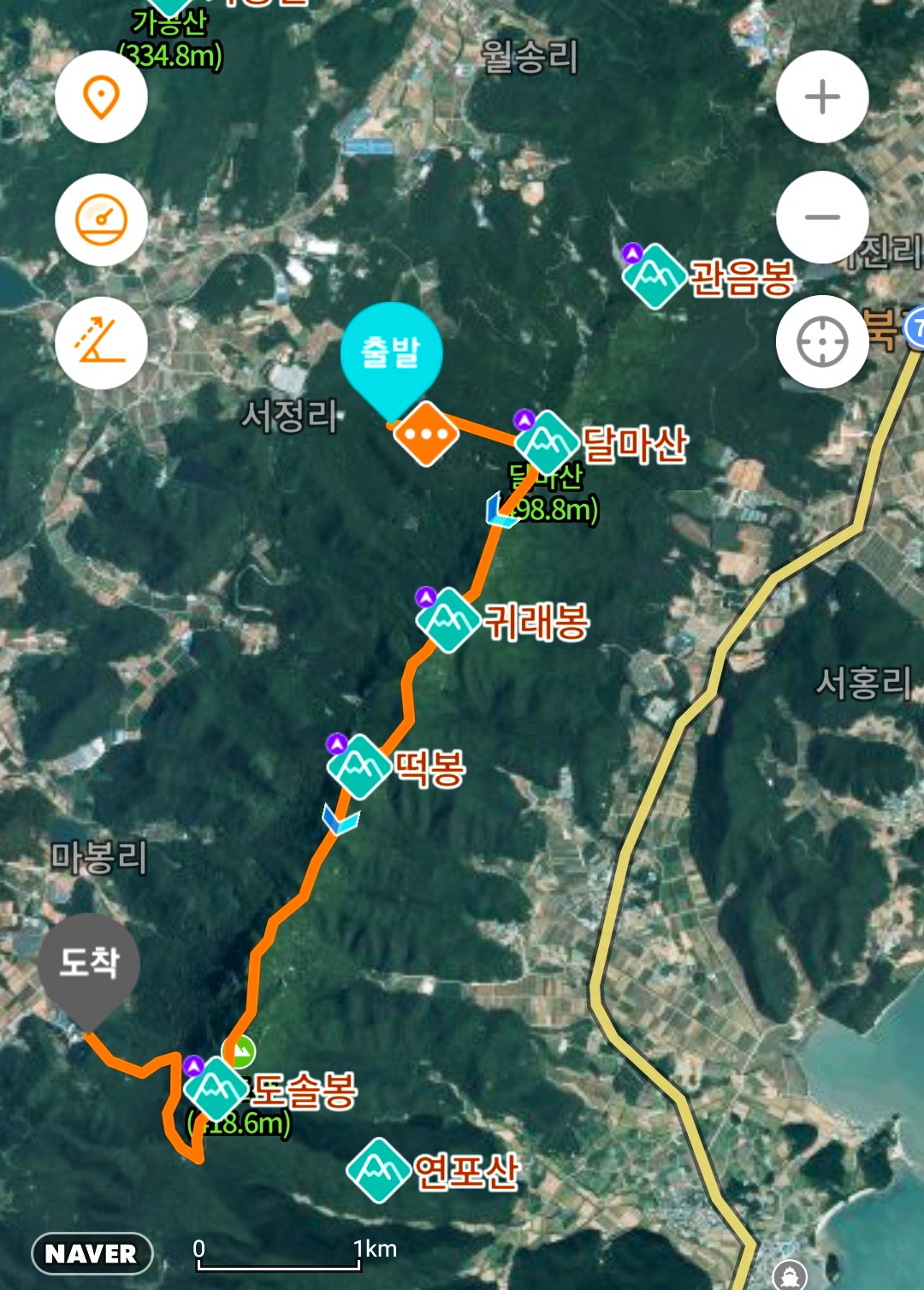Open the 도솔봉 peak marker
This screenshot has height=1290, width=924.
pos(215,1089)
